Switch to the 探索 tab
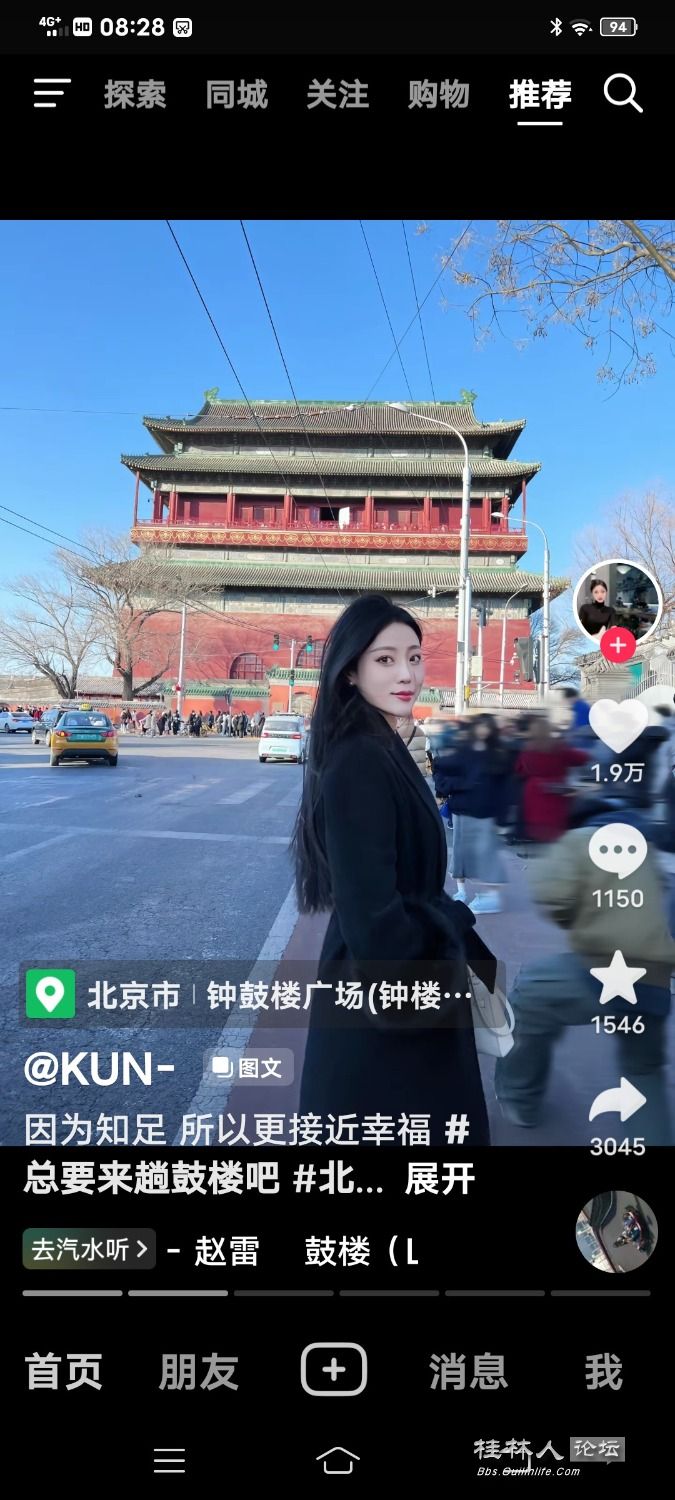This screenshot has height=1500, width=675. pos(135,95)
